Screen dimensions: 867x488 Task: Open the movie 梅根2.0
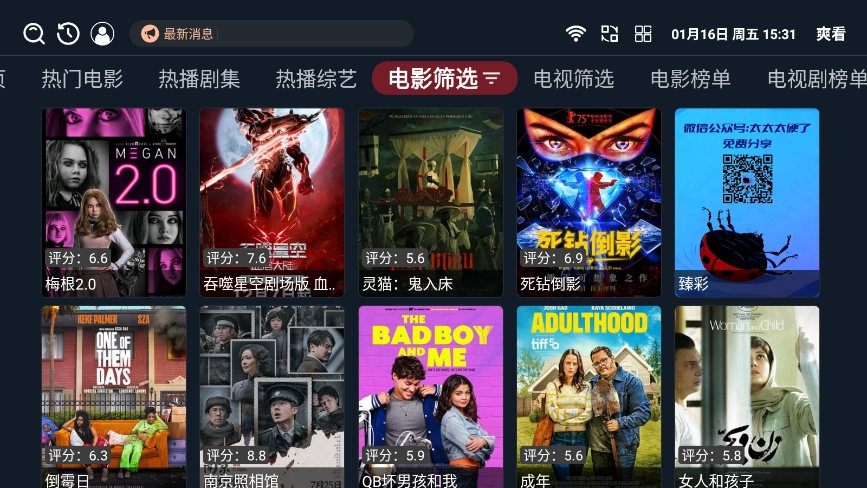pos(114,202)
